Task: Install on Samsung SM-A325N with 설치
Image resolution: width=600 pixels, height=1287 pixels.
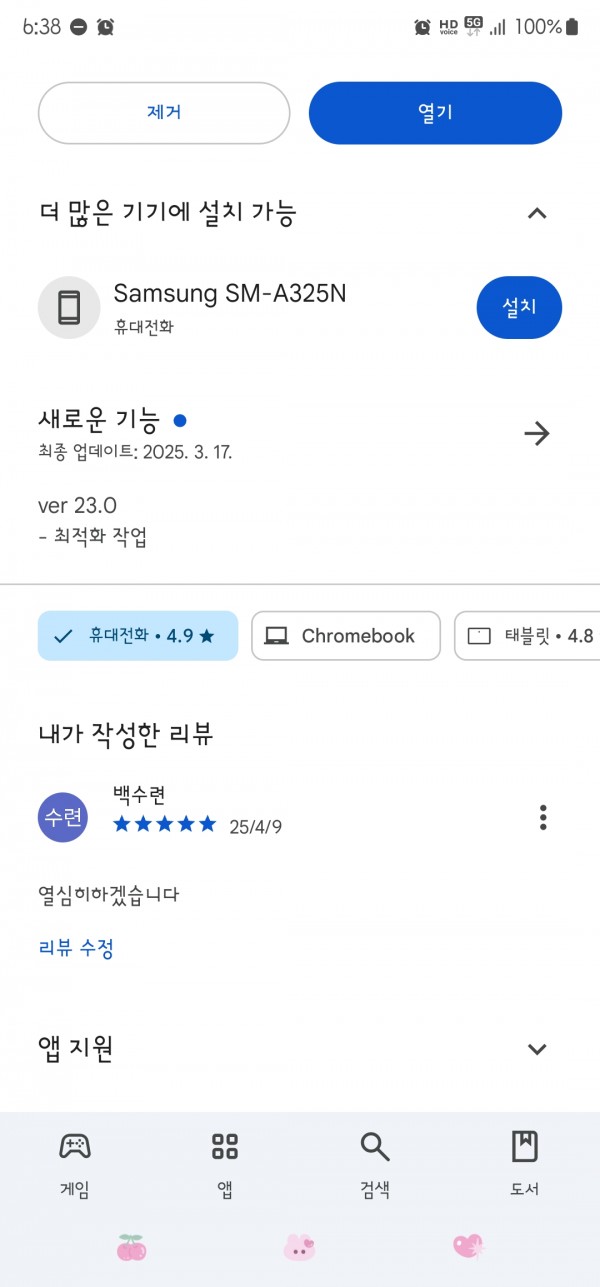Action: (519, 308)
